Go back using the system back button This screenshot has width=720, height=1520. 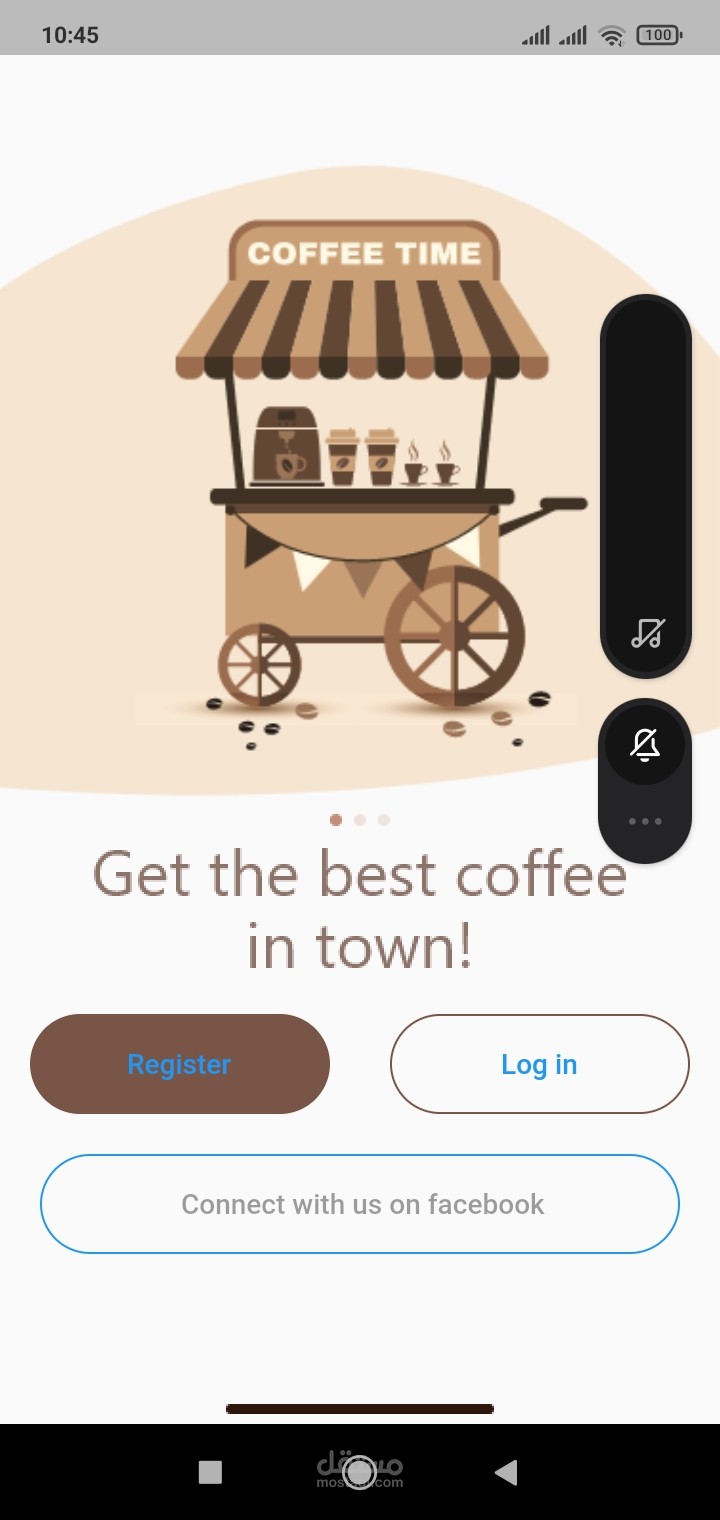tap(506, 1472)
